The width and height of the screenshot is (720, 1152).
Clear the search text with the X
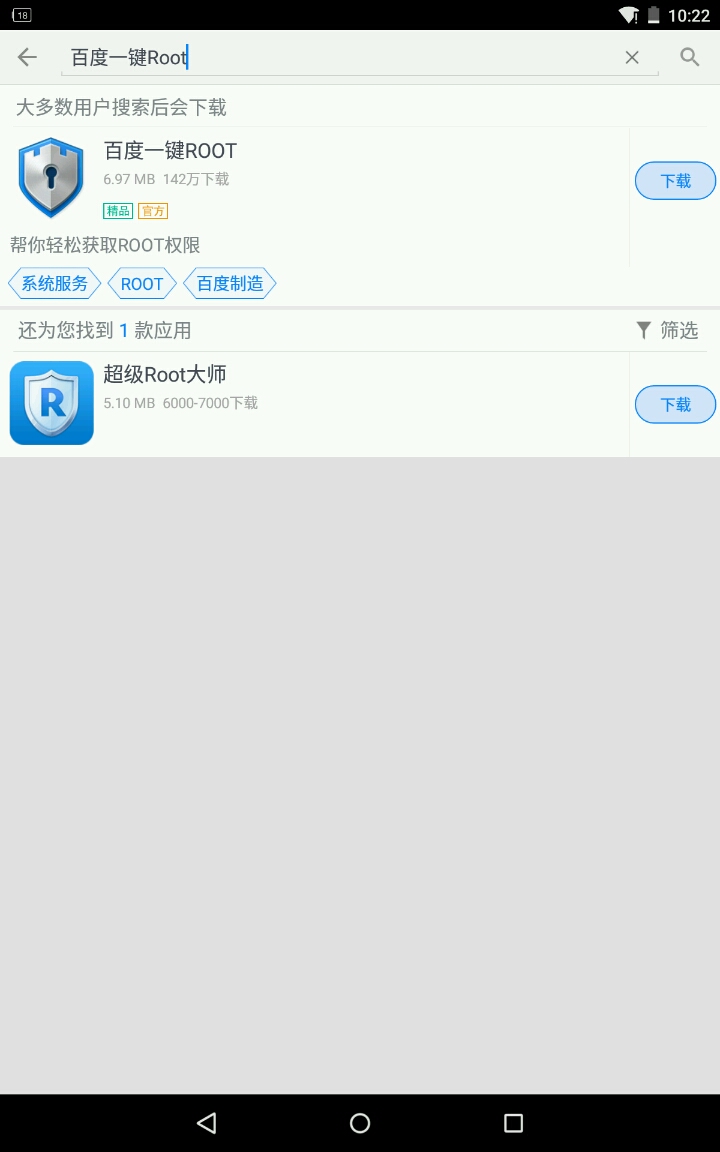tap(632, 58)
